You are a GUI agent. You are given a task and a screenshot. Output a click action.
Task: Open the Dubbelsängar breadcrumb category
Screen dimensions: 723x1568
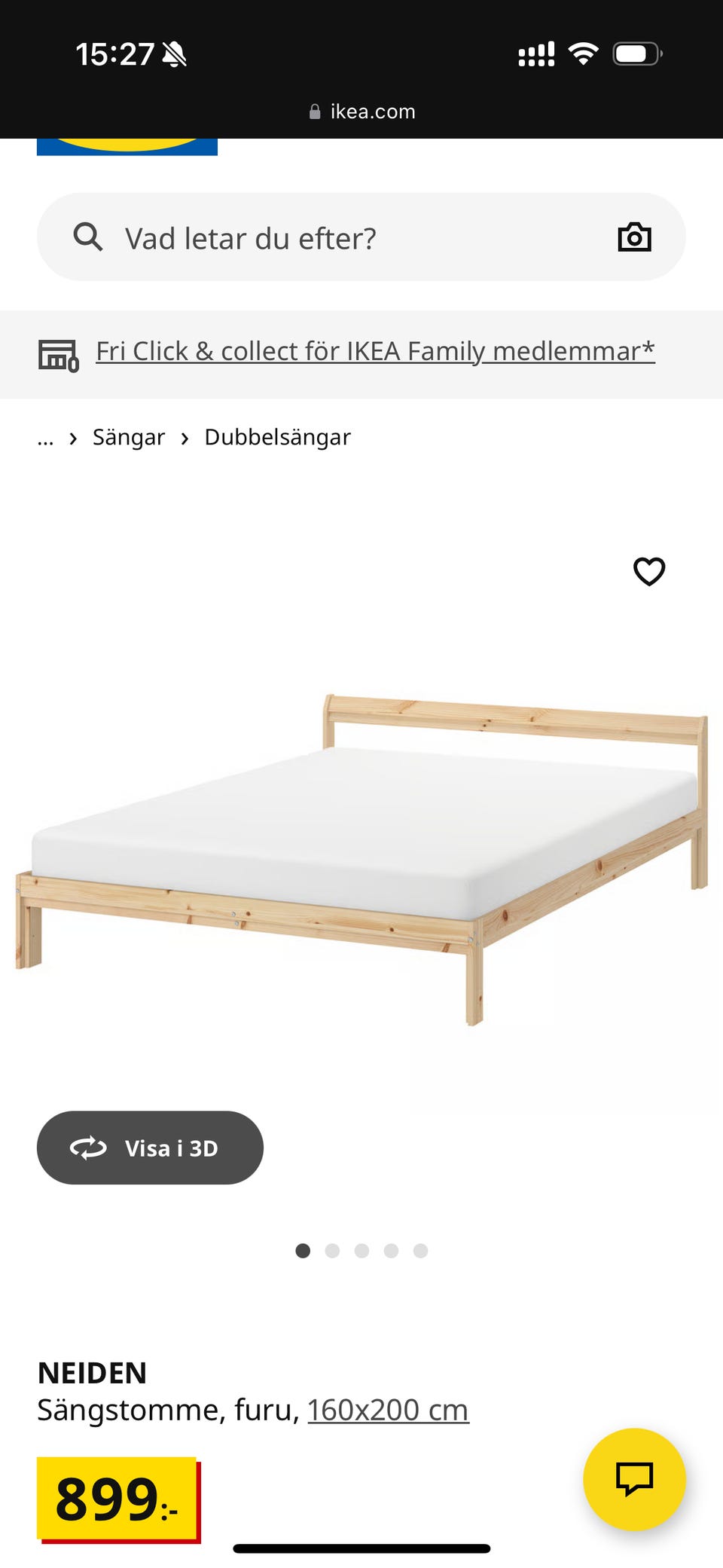(x=276, y=437)
